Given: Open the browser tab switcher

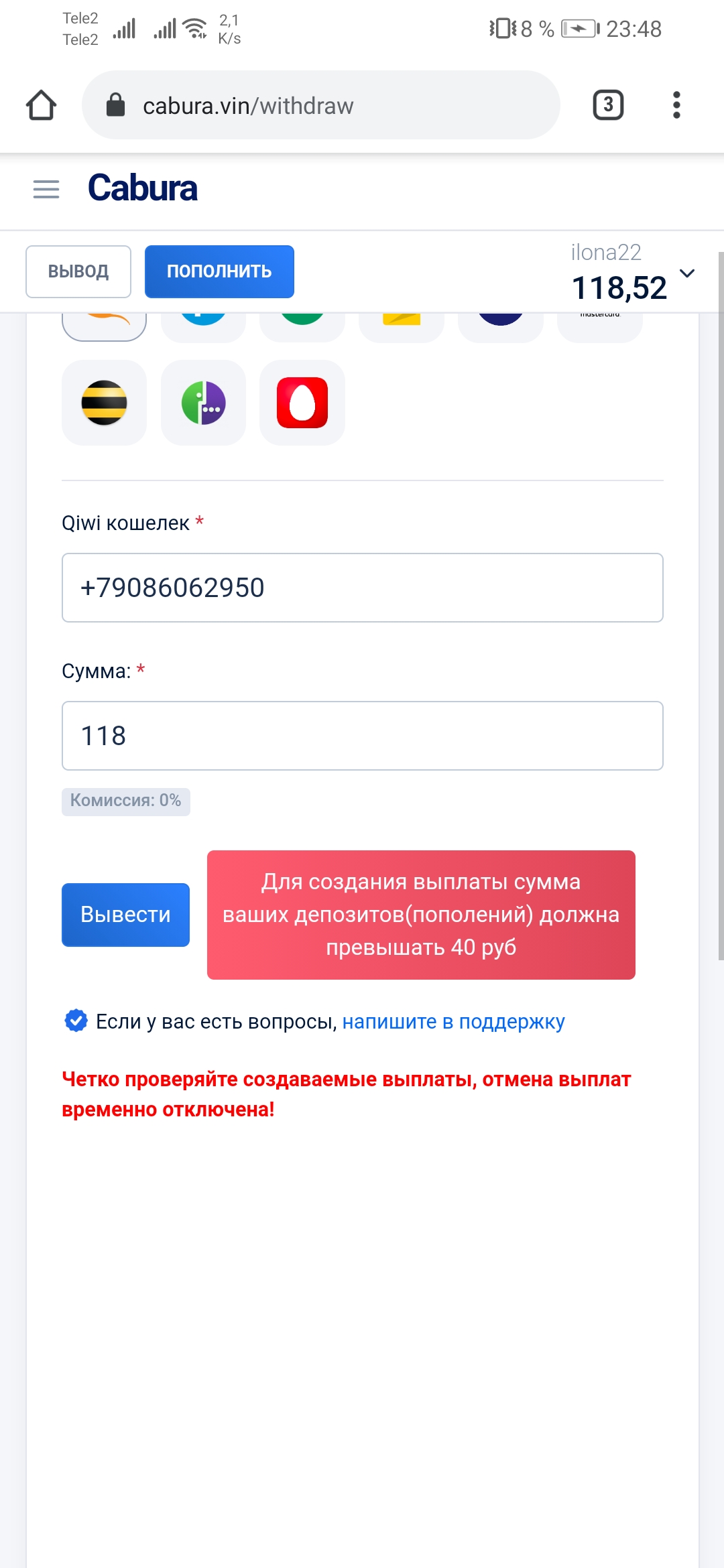Looking at the screenshot, I should (608, 105).
